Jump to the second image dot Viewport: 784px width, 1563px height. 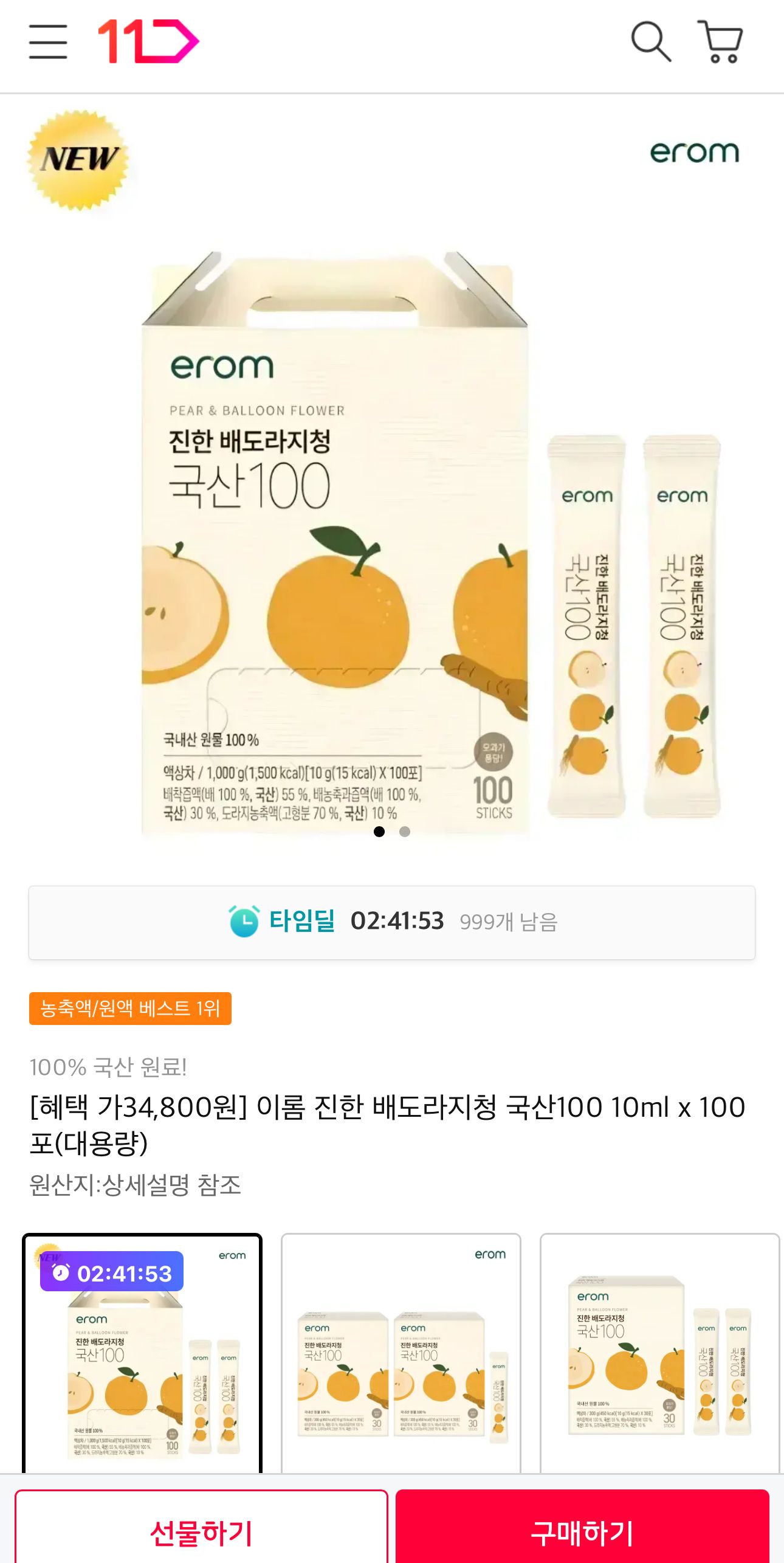coord(405,832)
